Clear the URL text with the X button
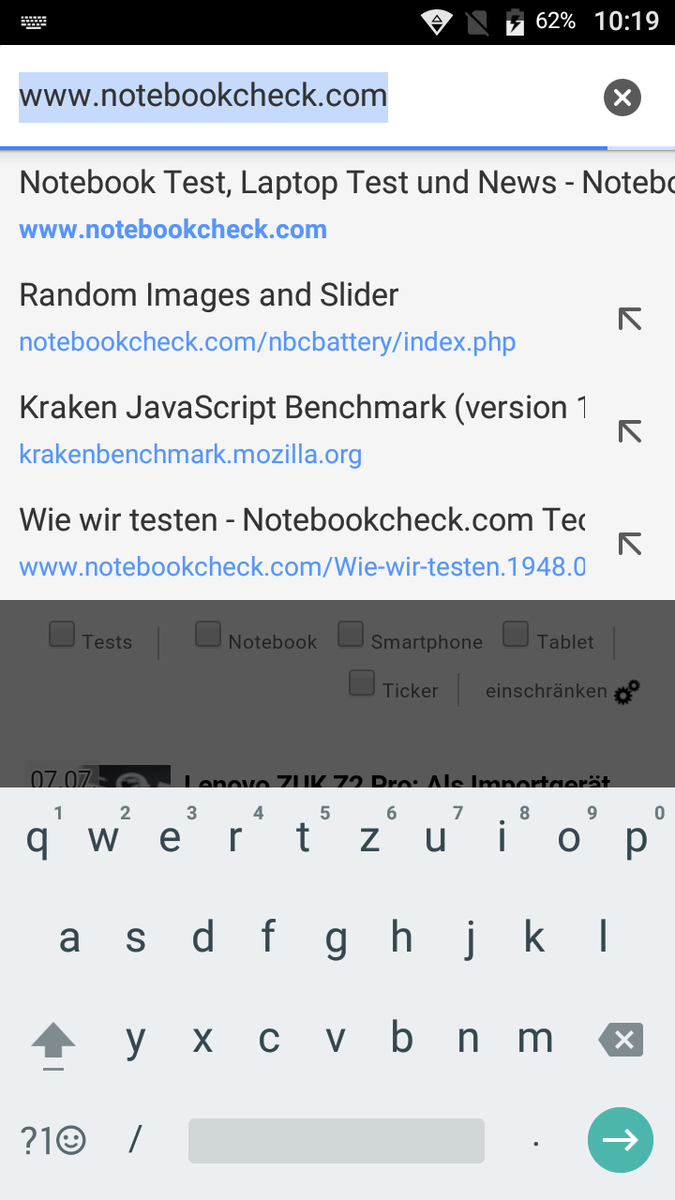This screenshot has height=1200, width=675. click(622, 98)
